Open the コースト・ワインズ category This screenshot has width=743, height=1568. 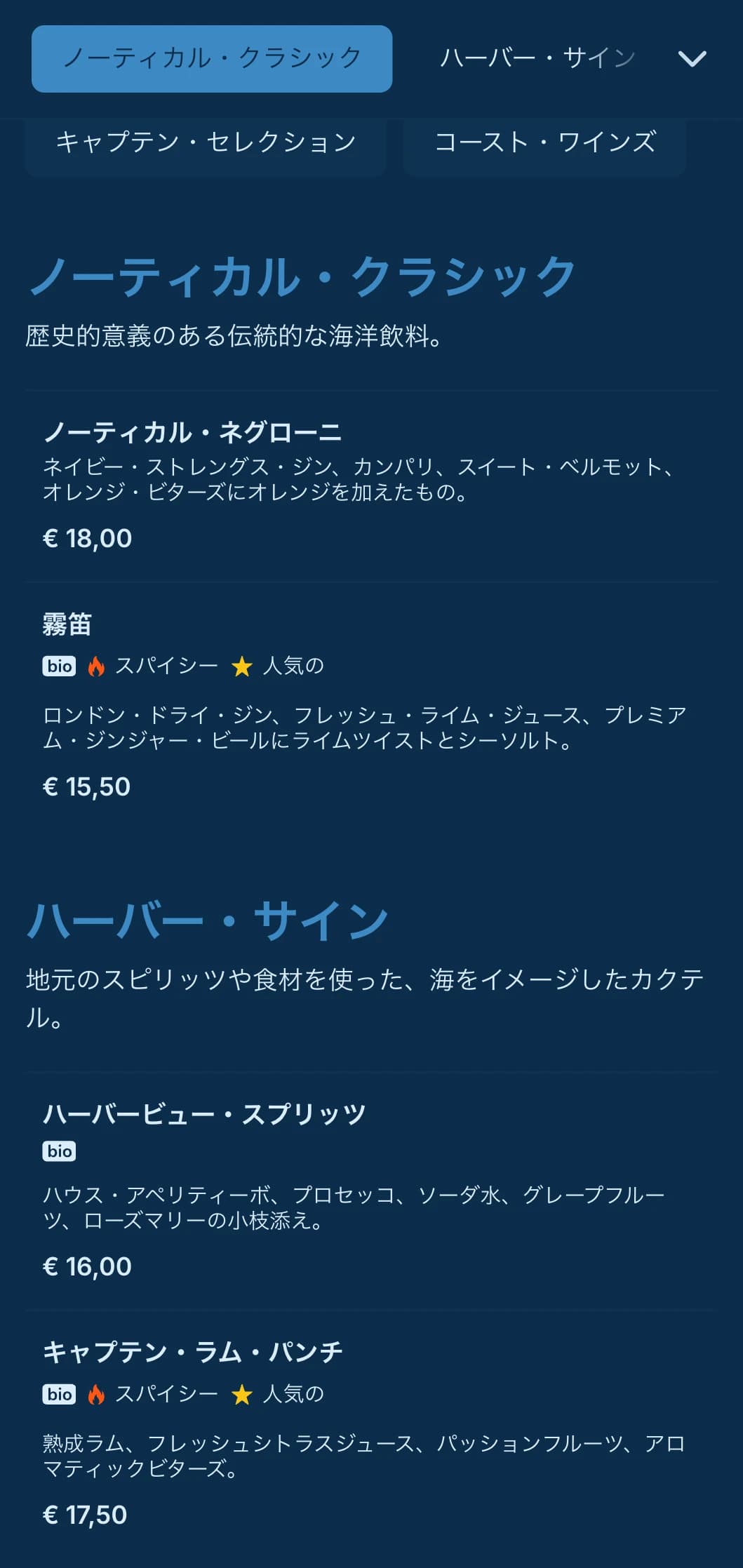pyautogui.click(x=544, y=142)
